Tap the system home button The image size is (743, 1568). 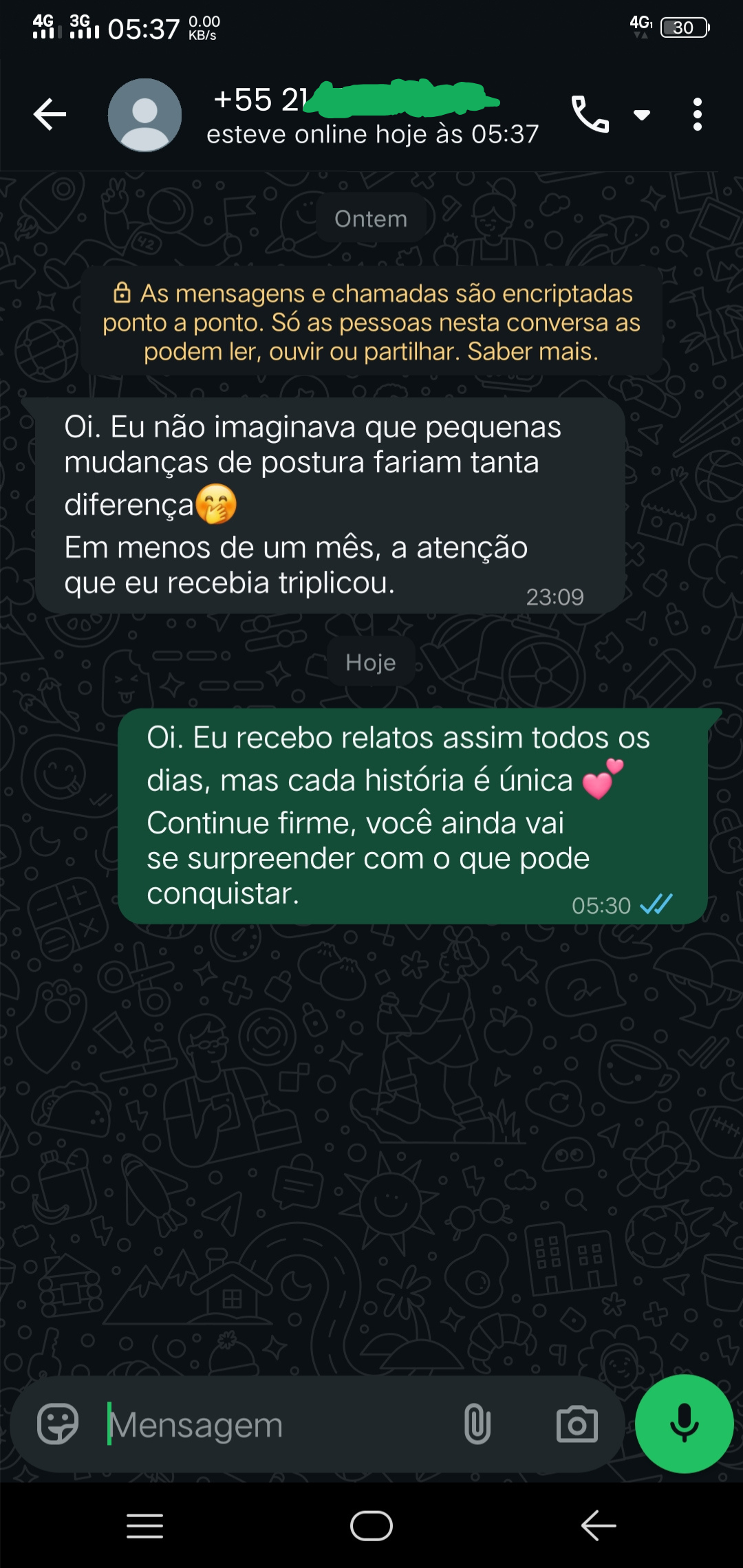point(371,1526)
